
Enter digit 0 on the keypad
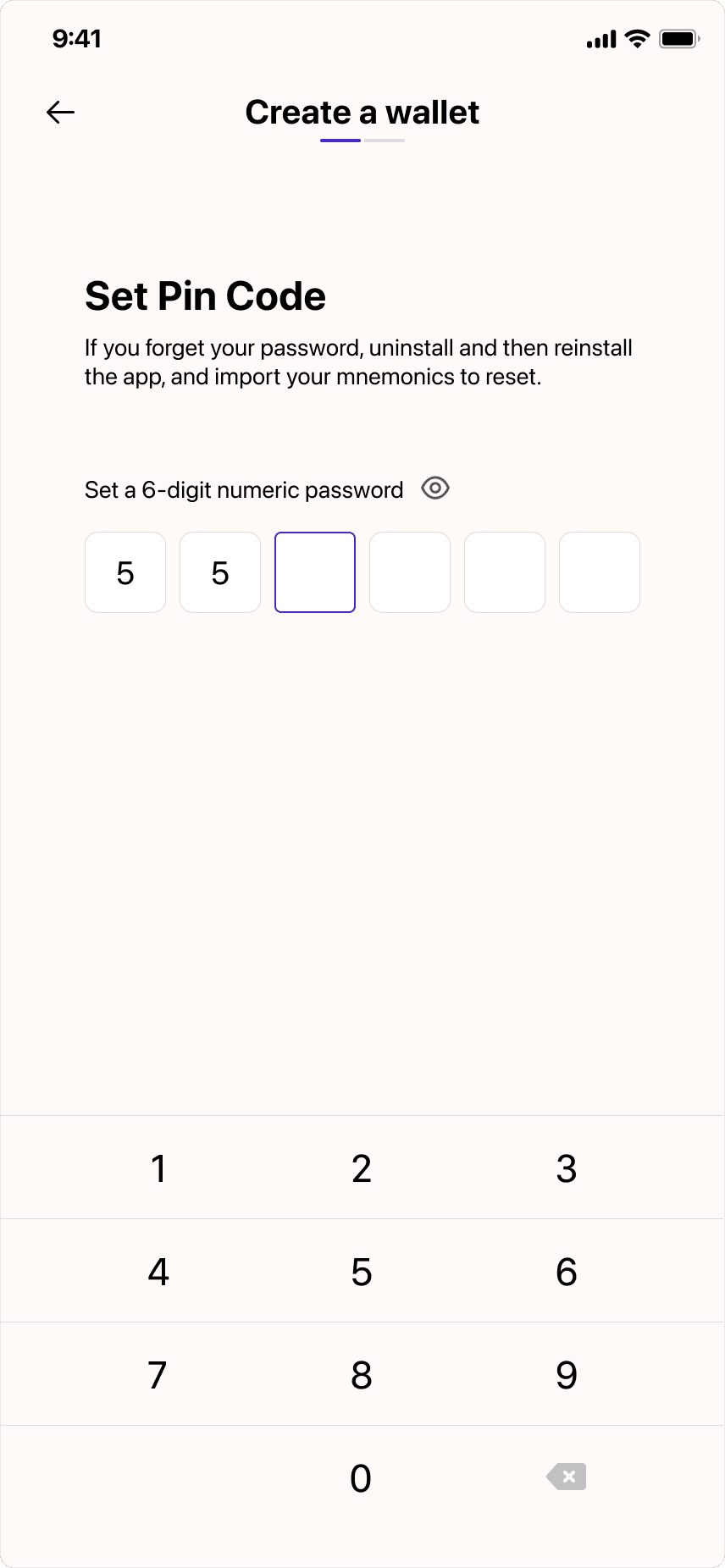(362, 1478)
